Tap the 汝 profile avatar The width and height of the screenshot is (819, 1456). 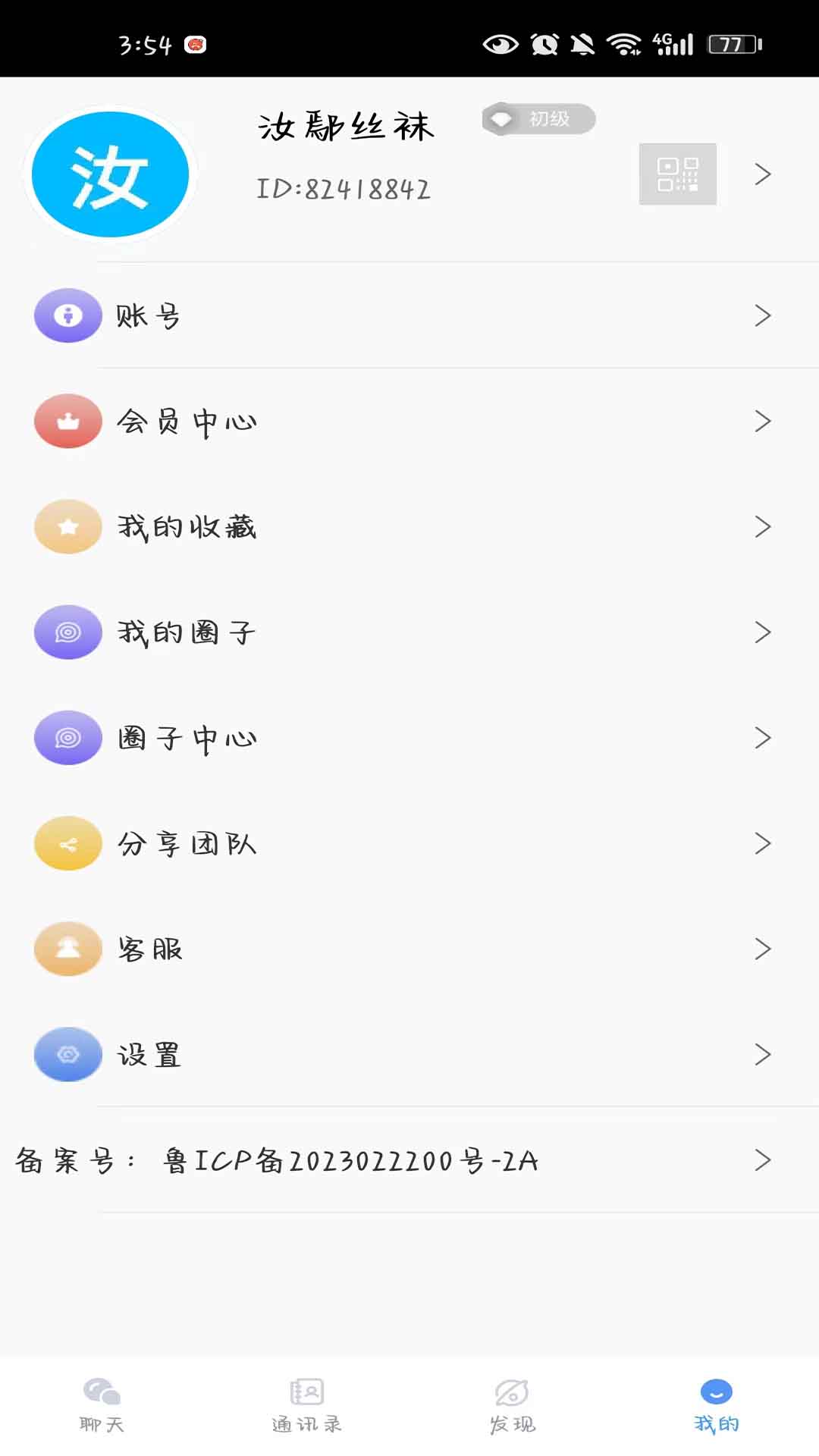(x=111, y=174)
